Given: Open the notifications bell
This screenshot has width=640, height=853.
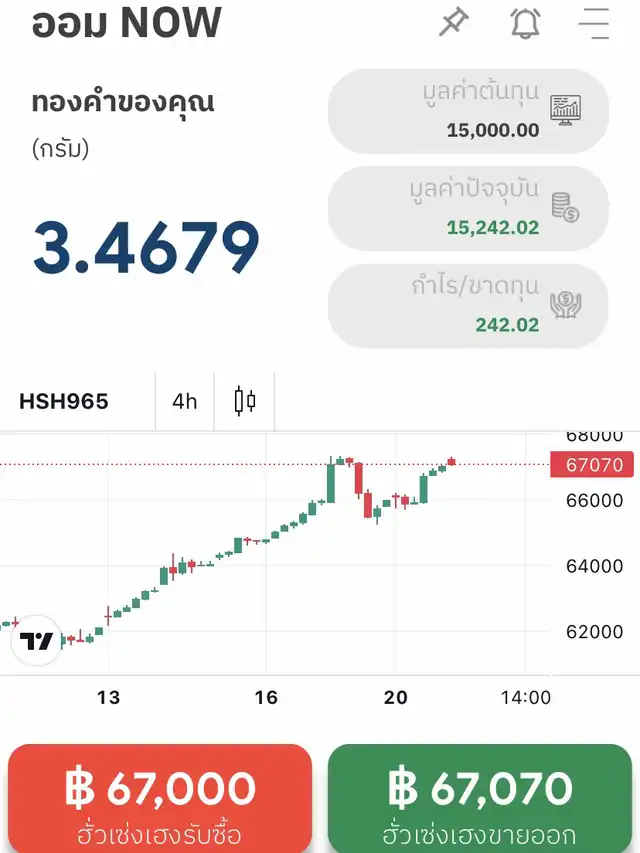Looking at the screenshot, I should (x=525, y=22).
